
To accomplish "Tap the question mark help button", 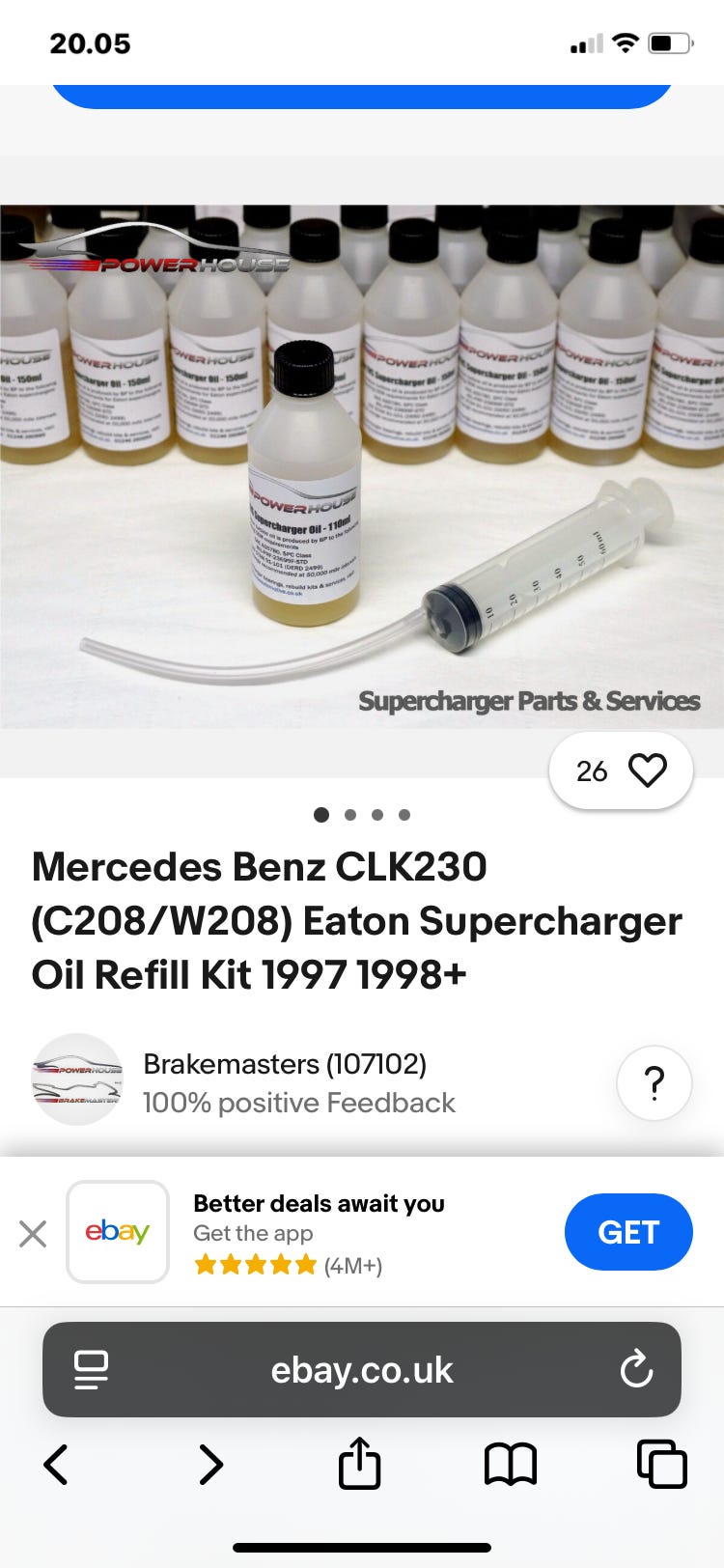I will (654, 1083).
